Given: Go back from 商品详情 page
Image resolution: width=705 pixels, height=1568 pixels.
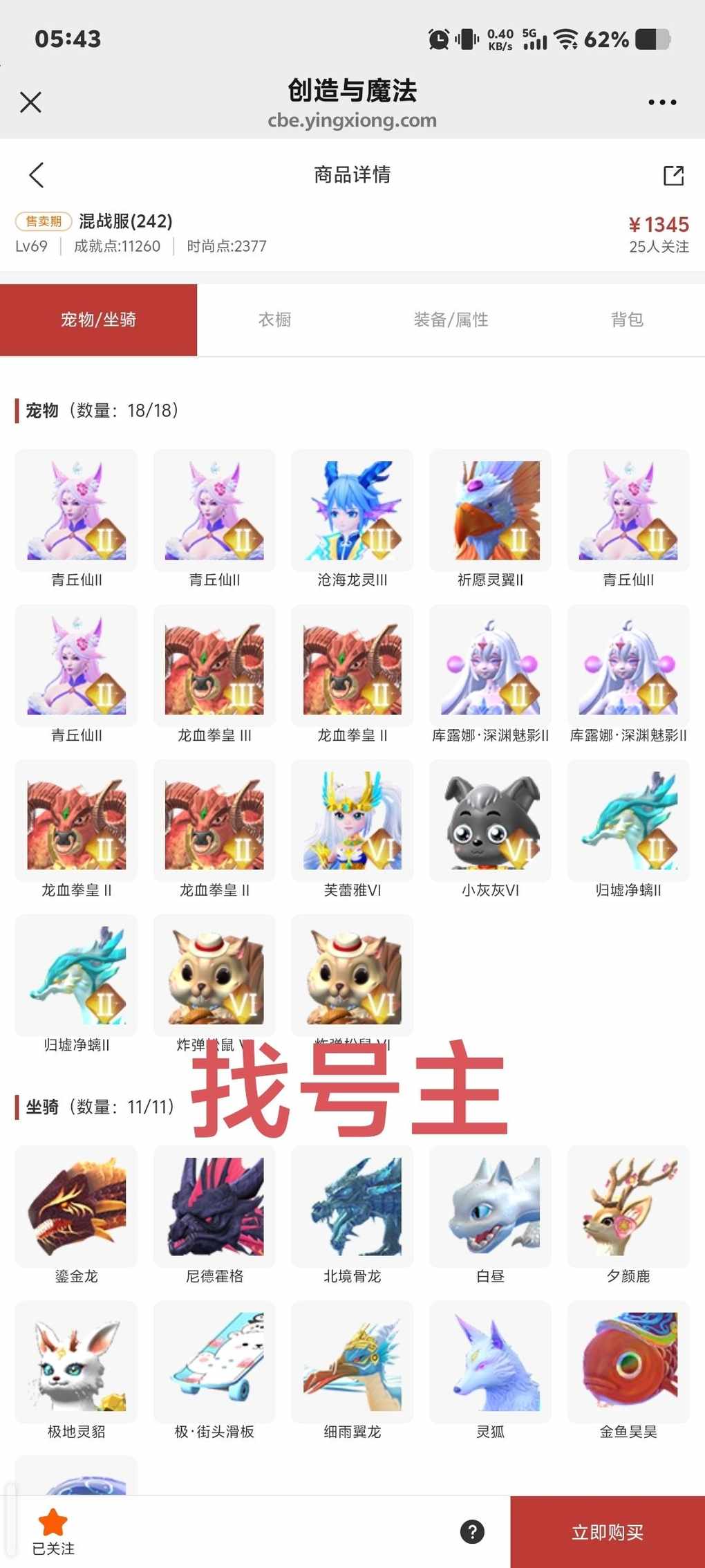Looking at the screenshot, I should tap(37, 175).
